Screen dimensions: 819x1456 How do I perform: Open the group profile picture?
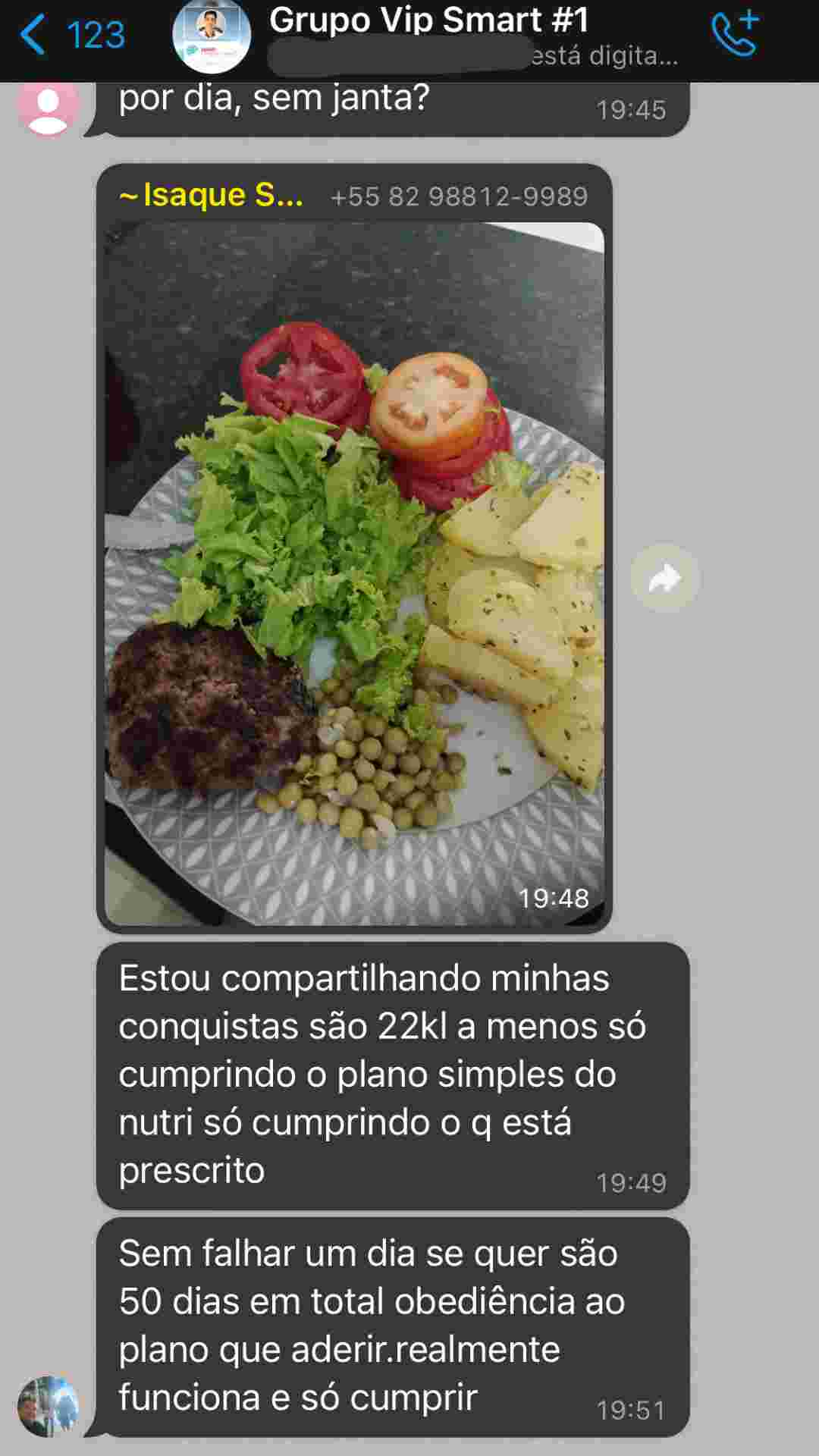[212, 36]
